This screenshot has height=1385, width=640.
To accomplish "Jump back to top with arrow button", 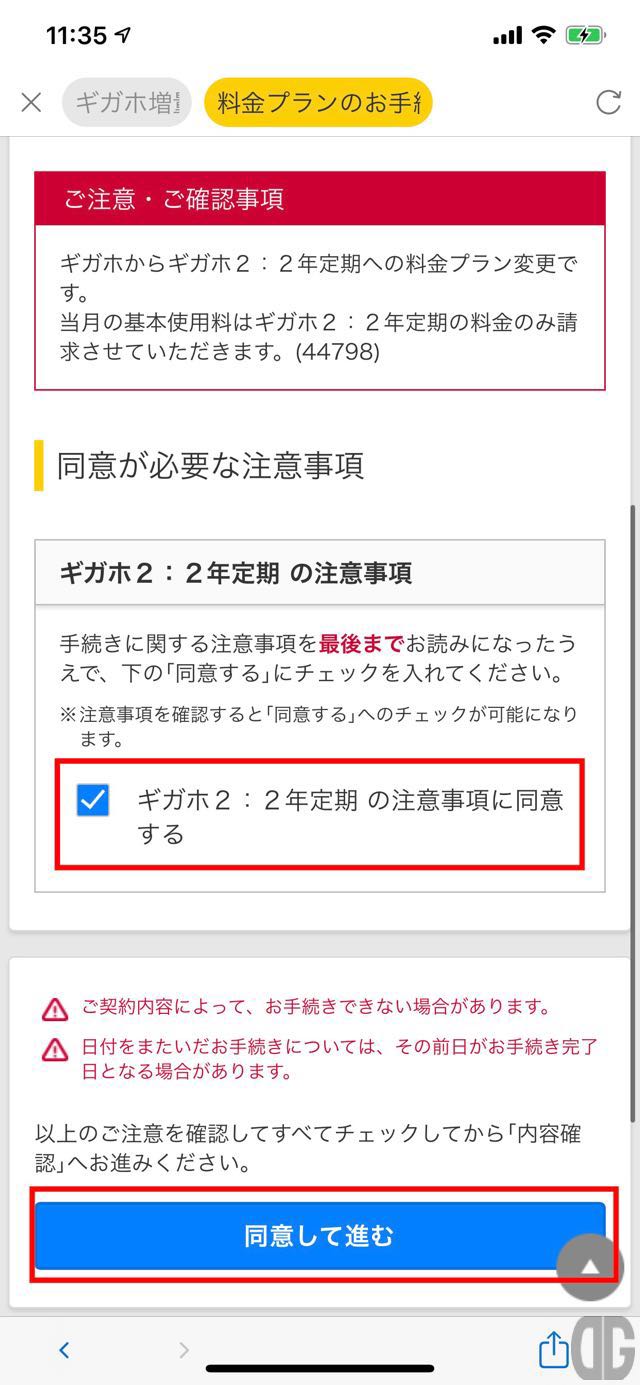I will click(x=591, y=1267).
